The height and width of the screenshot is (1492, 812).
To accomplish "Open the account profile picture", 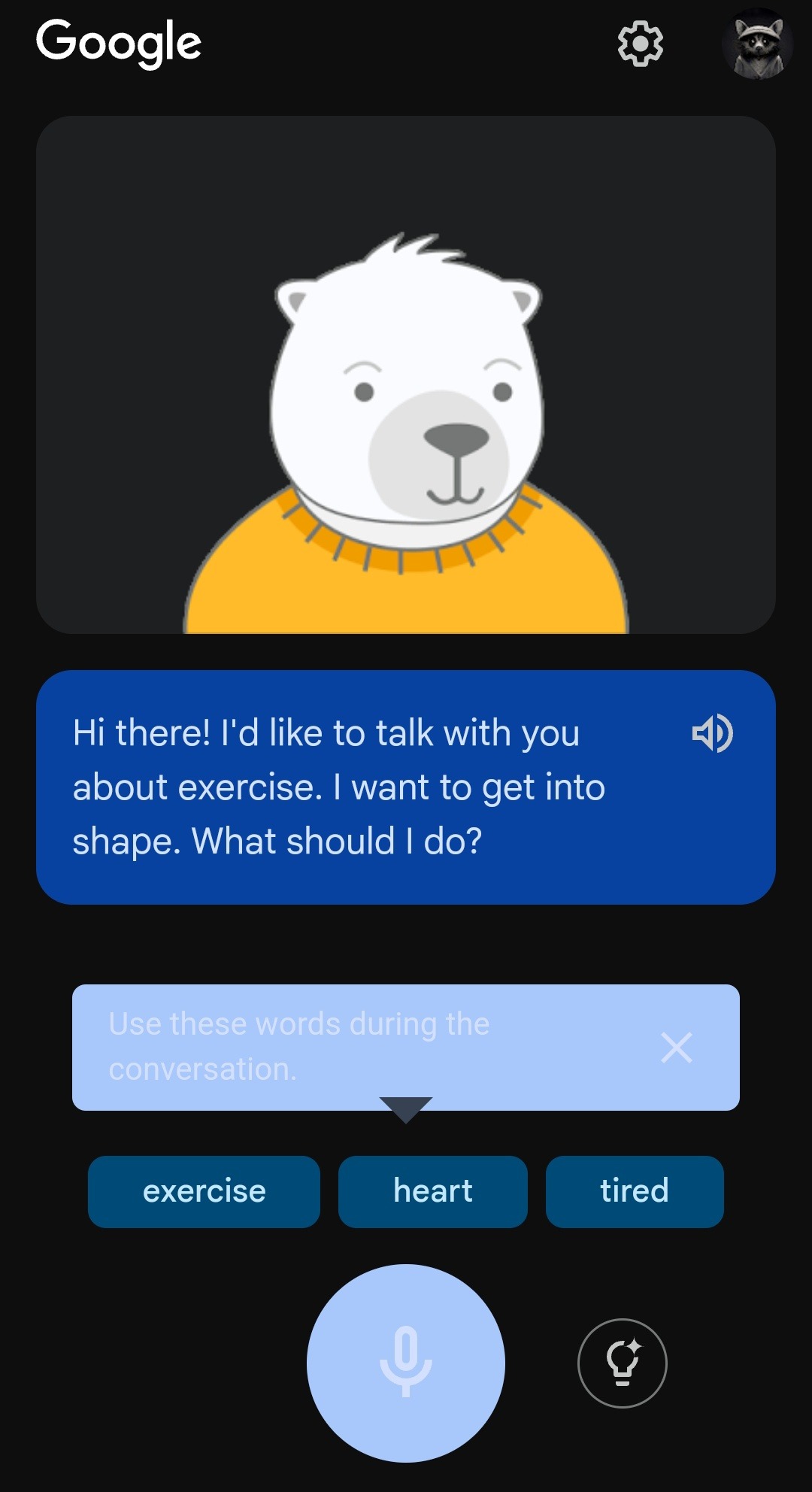I will tap(757, 44).
